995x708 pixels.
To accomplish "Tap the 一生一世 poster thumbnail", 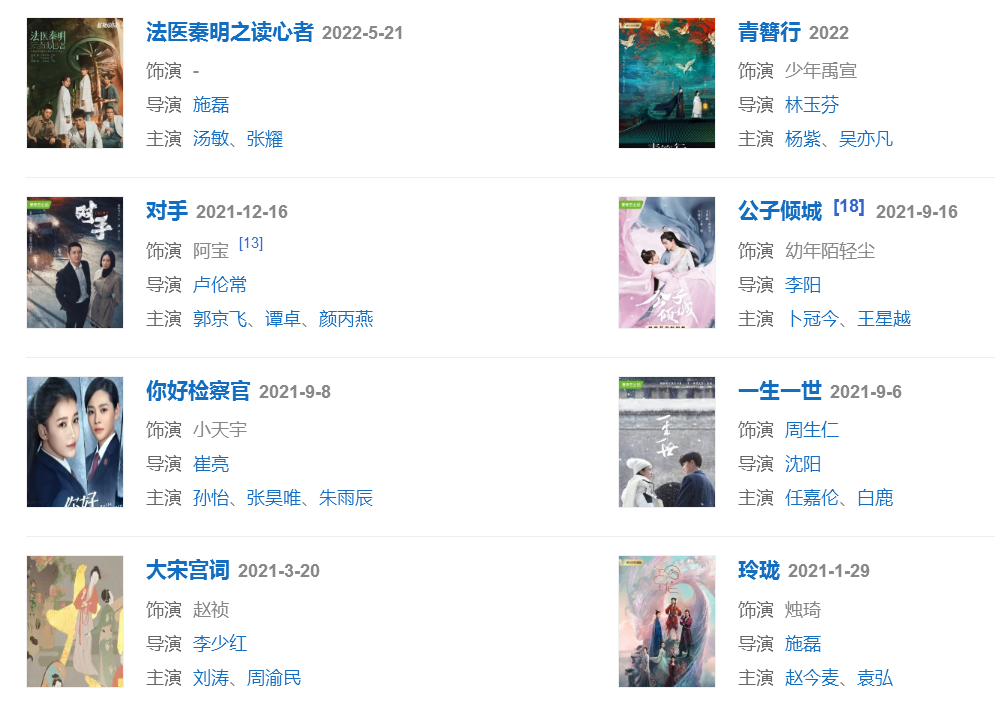I will (667, 442).
